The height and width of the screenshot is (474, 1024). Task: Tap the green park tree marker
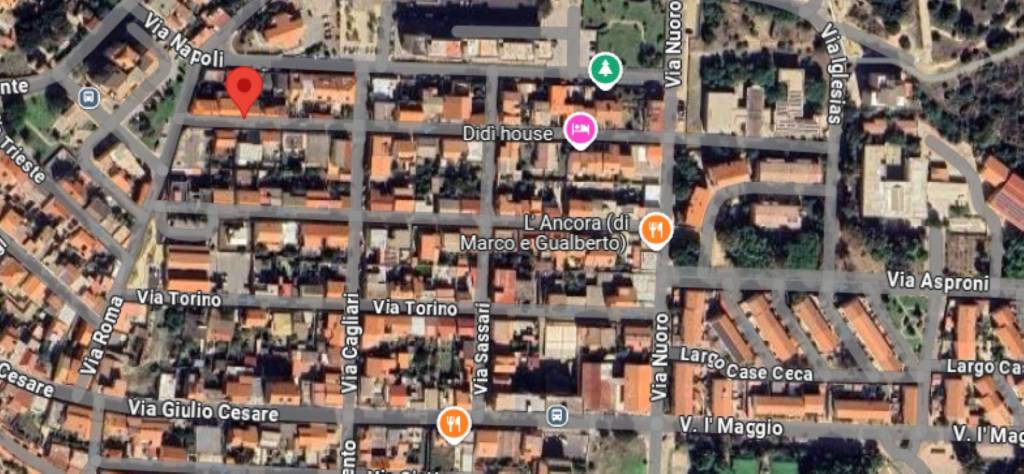pos(604,69)
